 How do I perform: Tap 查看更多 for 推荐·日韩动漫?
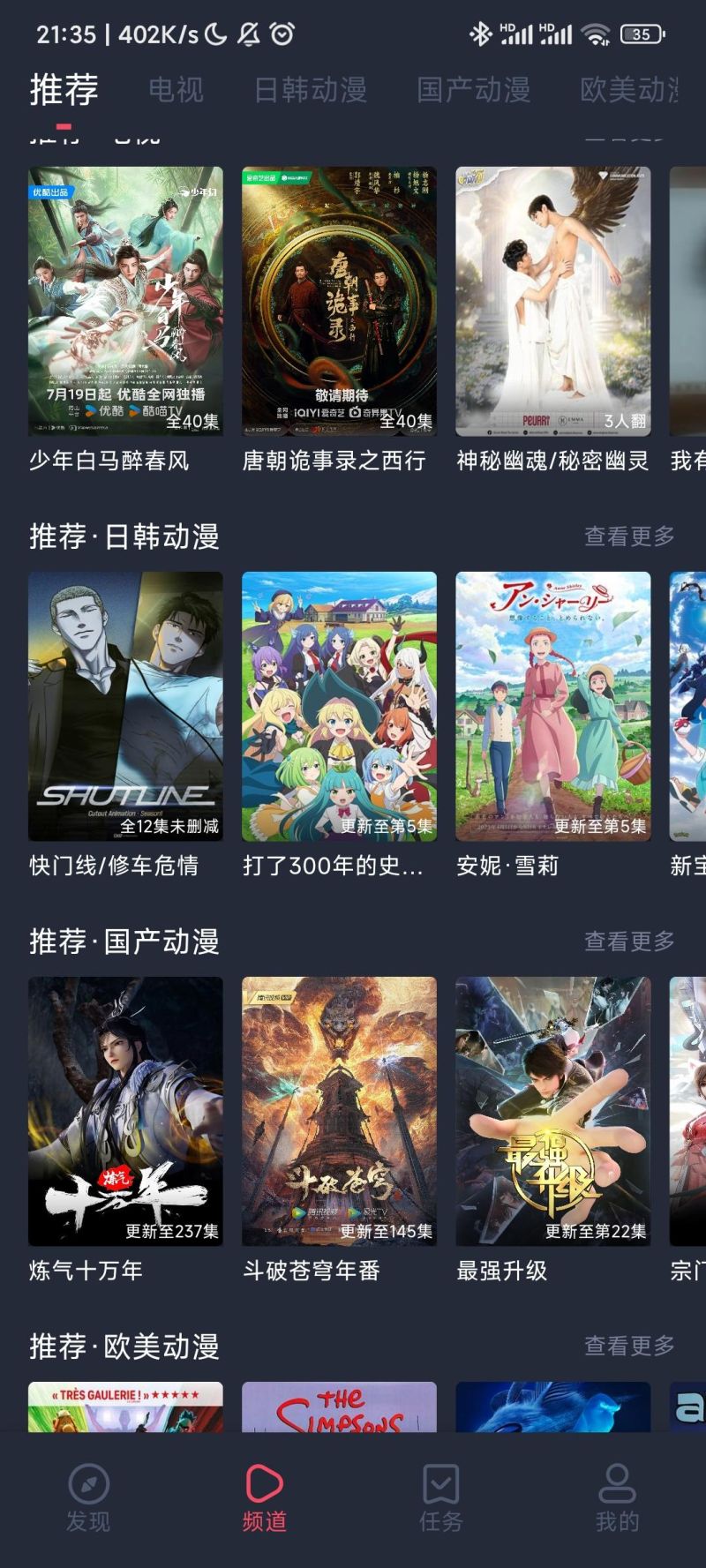coord(628,536)
